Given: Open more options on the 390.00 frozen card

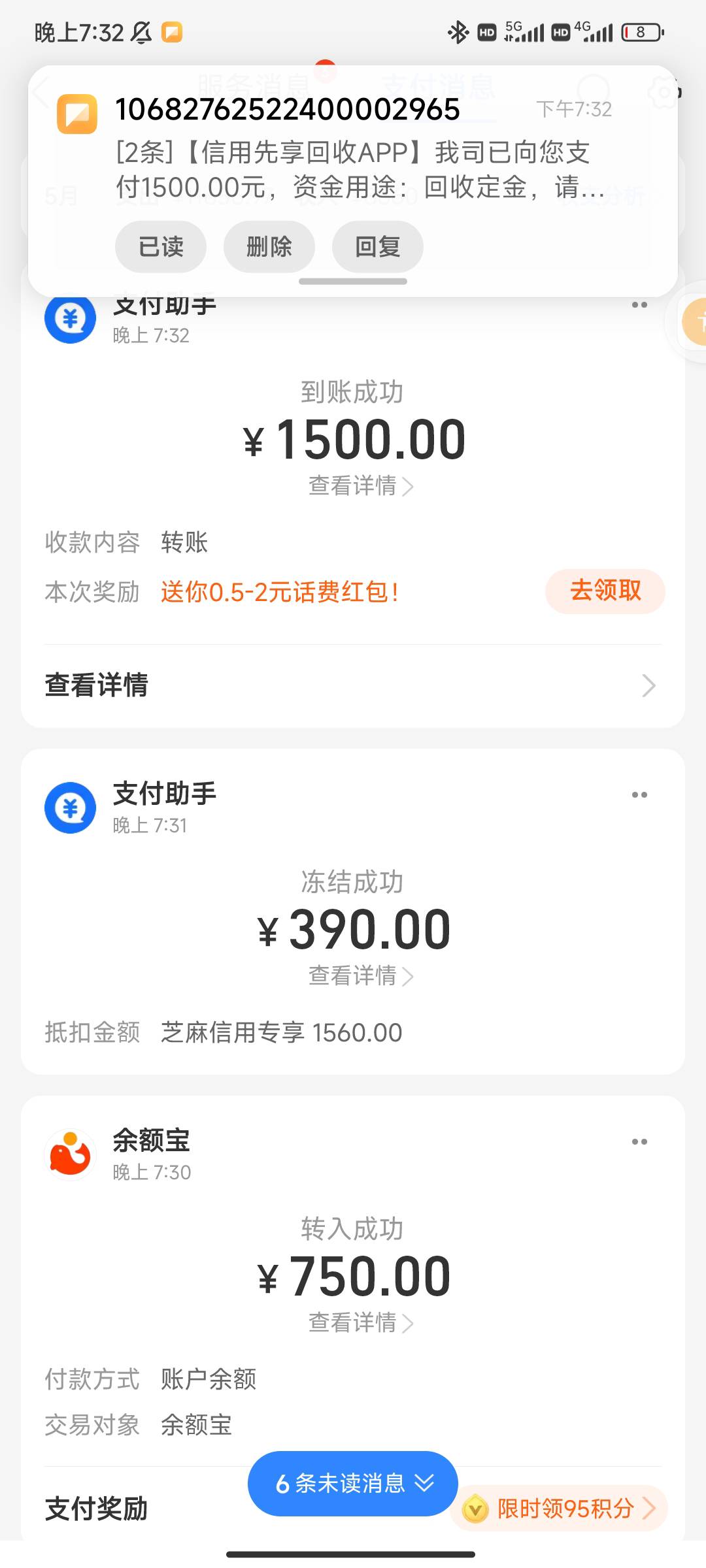Looking at the screenshot, I should (639, 795).
